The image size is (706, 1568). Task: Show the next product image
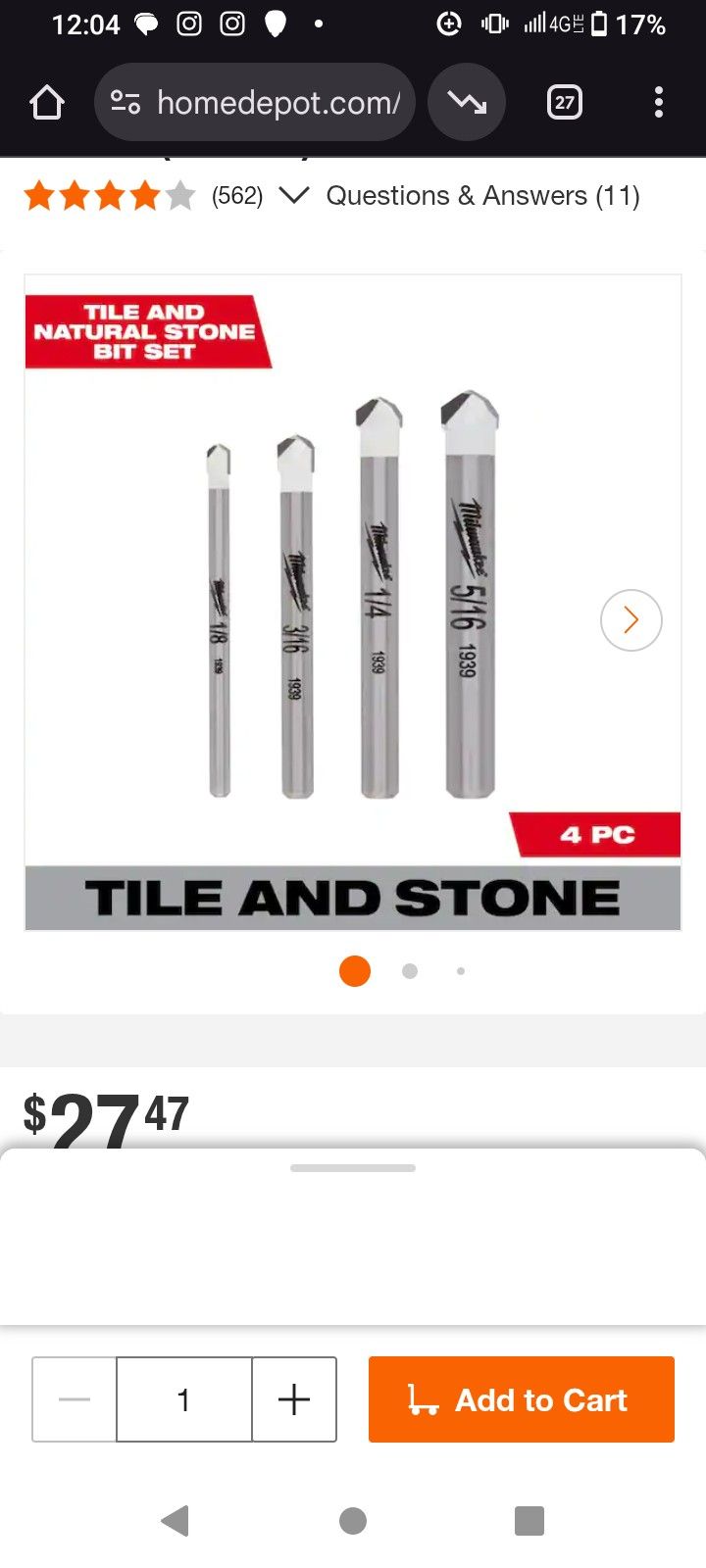pyautogui.click(x=630, y=620)
